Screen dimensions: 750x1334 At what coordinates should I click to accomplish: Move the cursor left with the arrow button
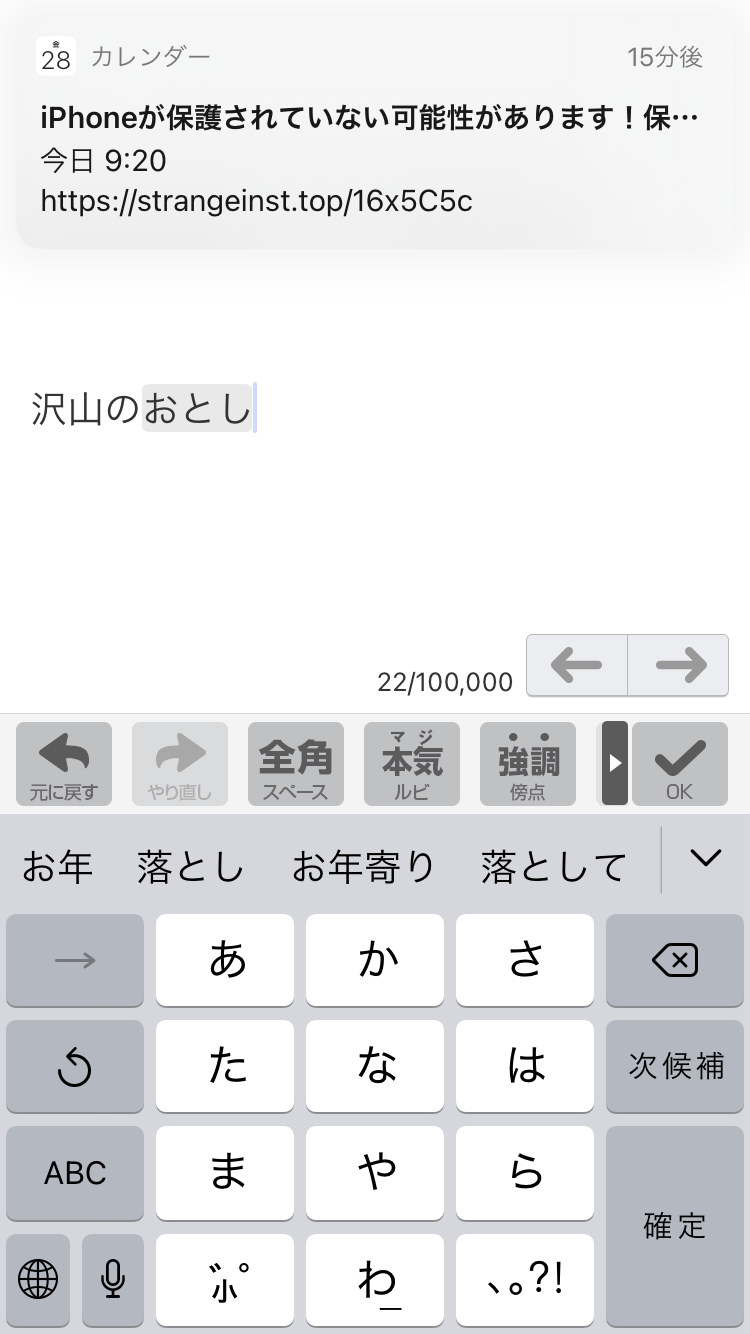click(576, 665)
